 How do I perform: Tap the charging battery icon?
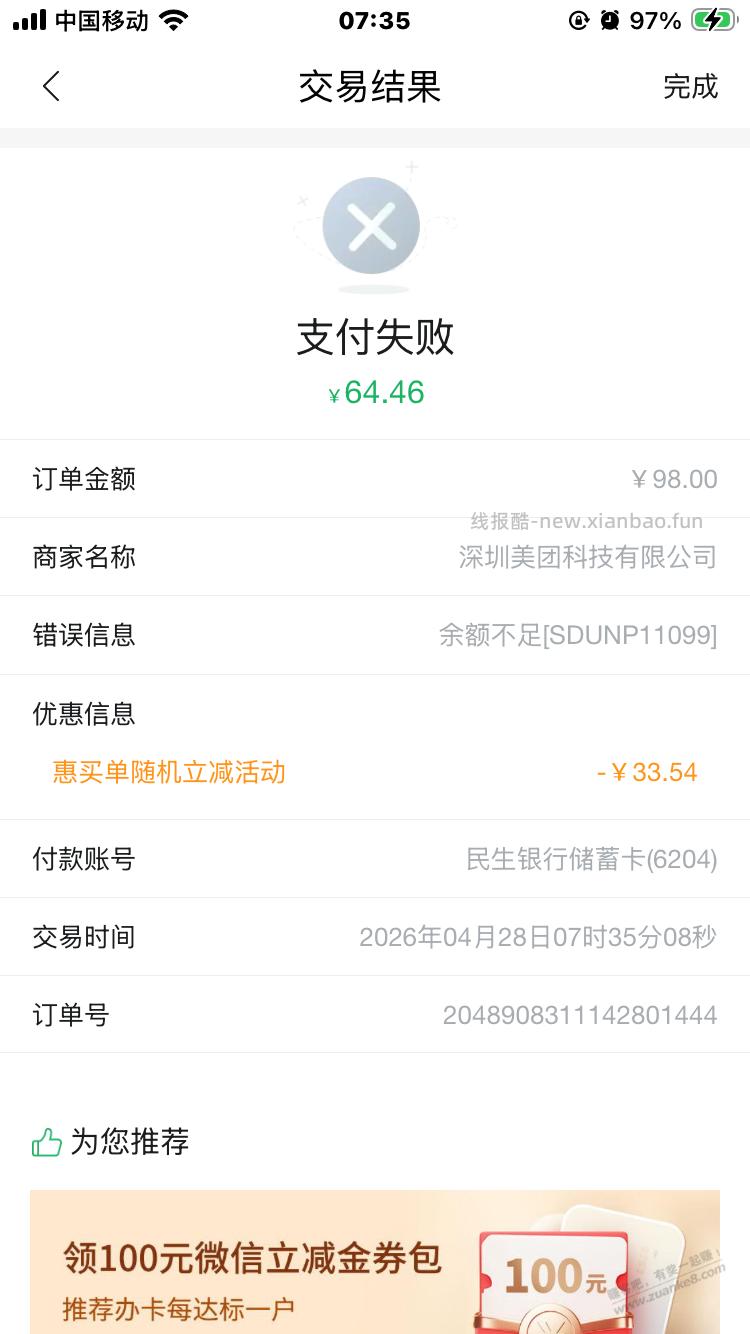pyautogui.click(x=710, y=18)
